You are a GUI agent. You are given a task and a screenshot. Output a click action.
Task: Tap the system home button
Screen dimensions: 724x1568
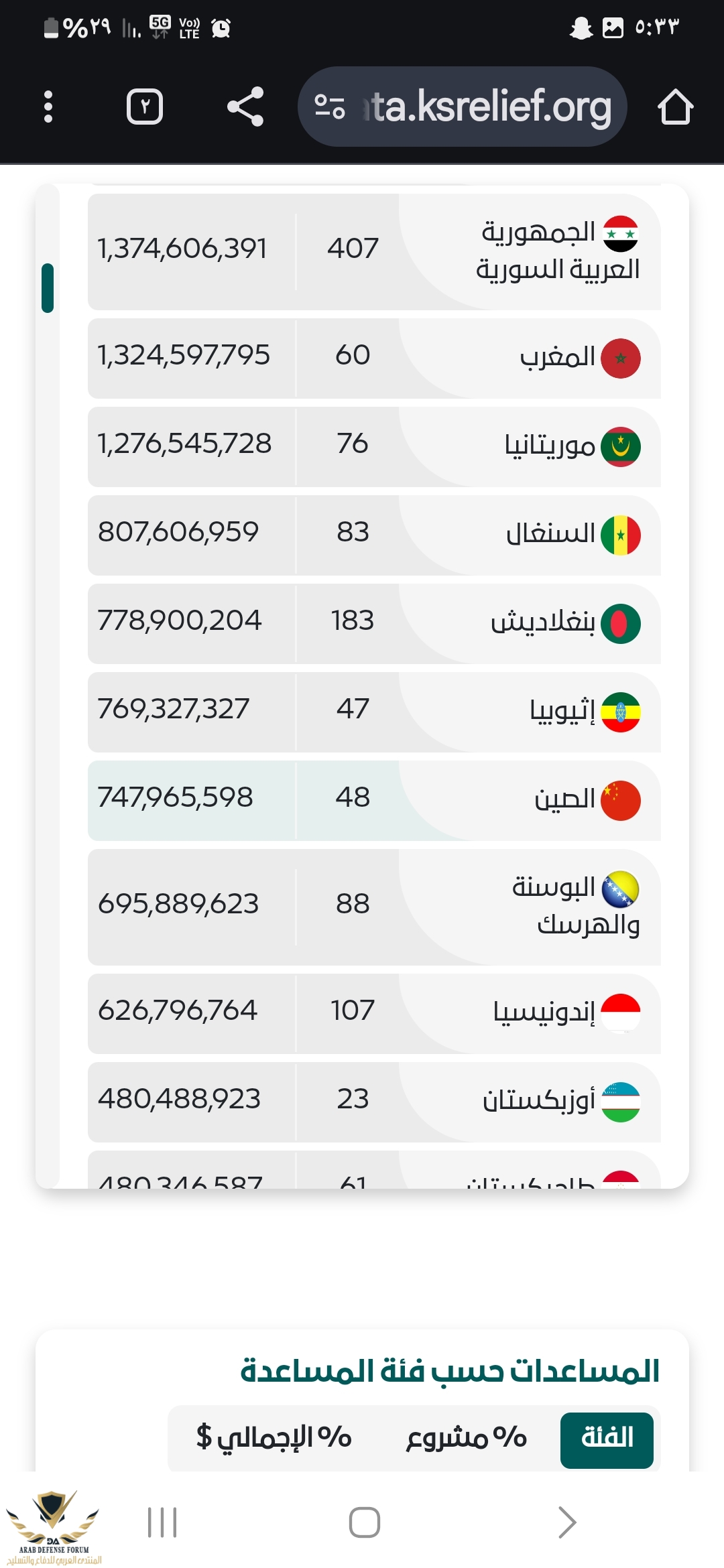tap(364, 1522)
